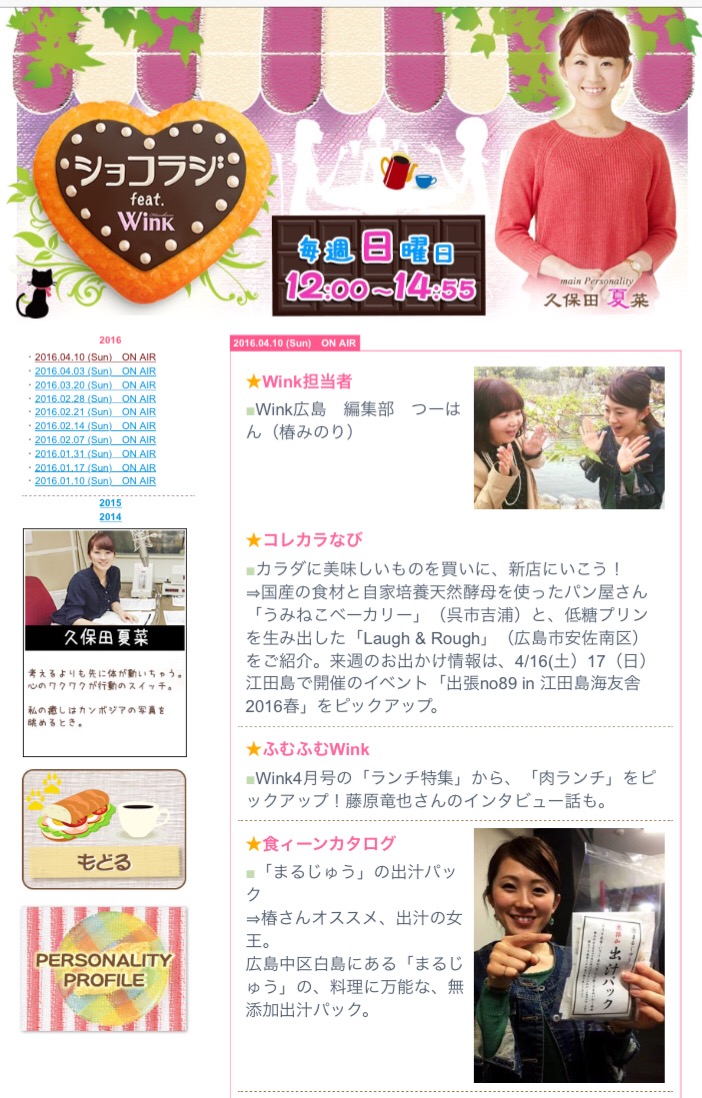Viewport: 702px width, 1098px height.
Task: Show the 2014 archive list
Action: pos(110,517)
